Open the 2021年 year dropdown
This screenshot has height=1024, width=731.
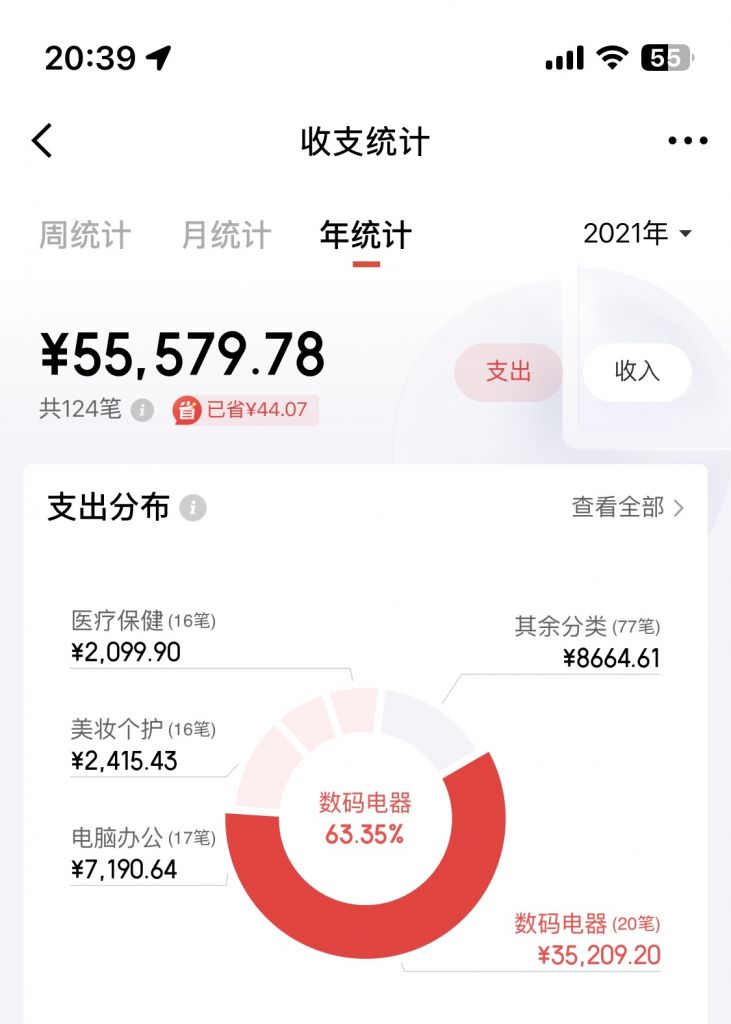coord(637,234)
